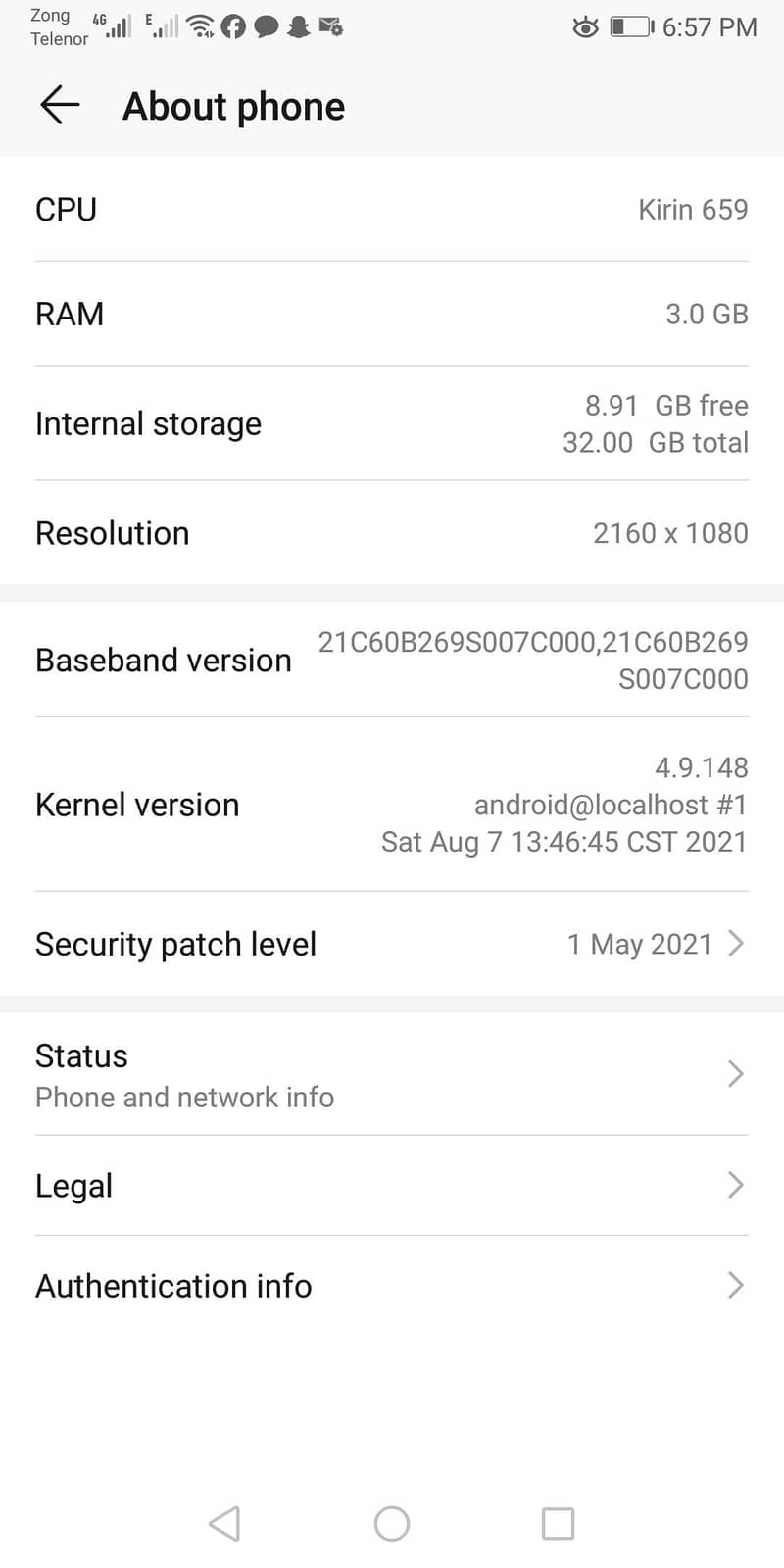
Task: Tap the Home circle navigation button
Action: pos(392,1523)
